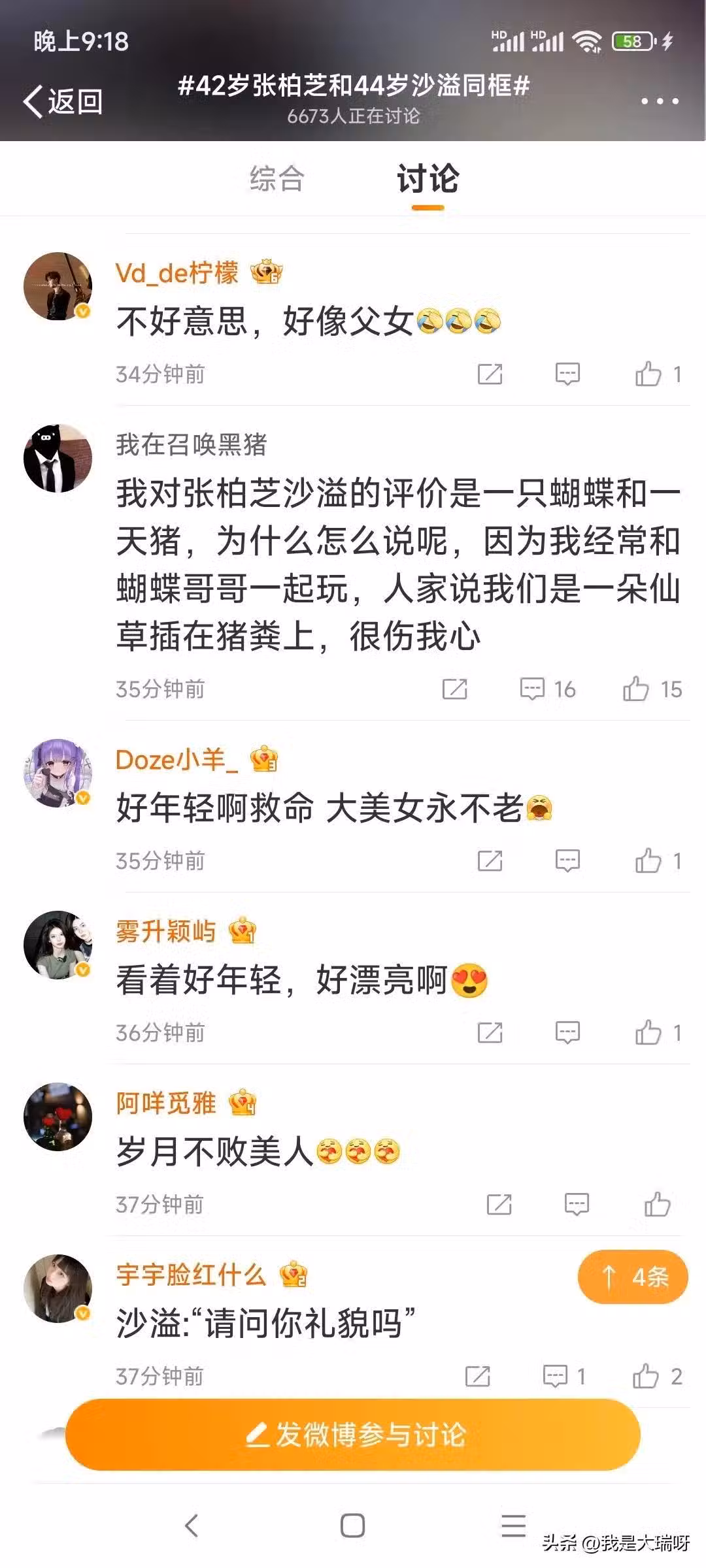Reply to Doze小羊_'s comment
This screenshot has width=706, height=1568.
(x=567, y=861)
